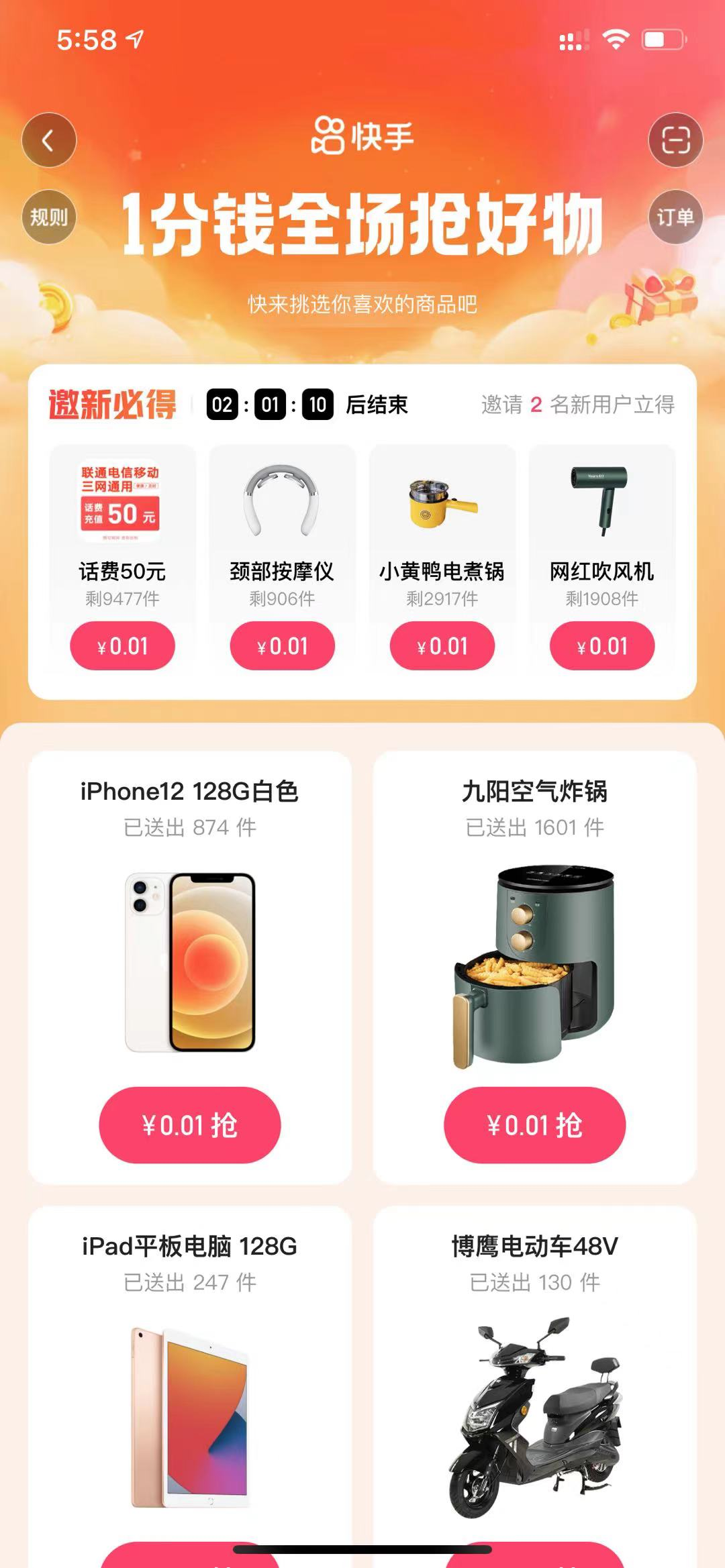This screenshot has height=1568, width=725.
Task: Tap ¥0.01 under 颈部按摩仪
Action: click(x=282, y=646)
